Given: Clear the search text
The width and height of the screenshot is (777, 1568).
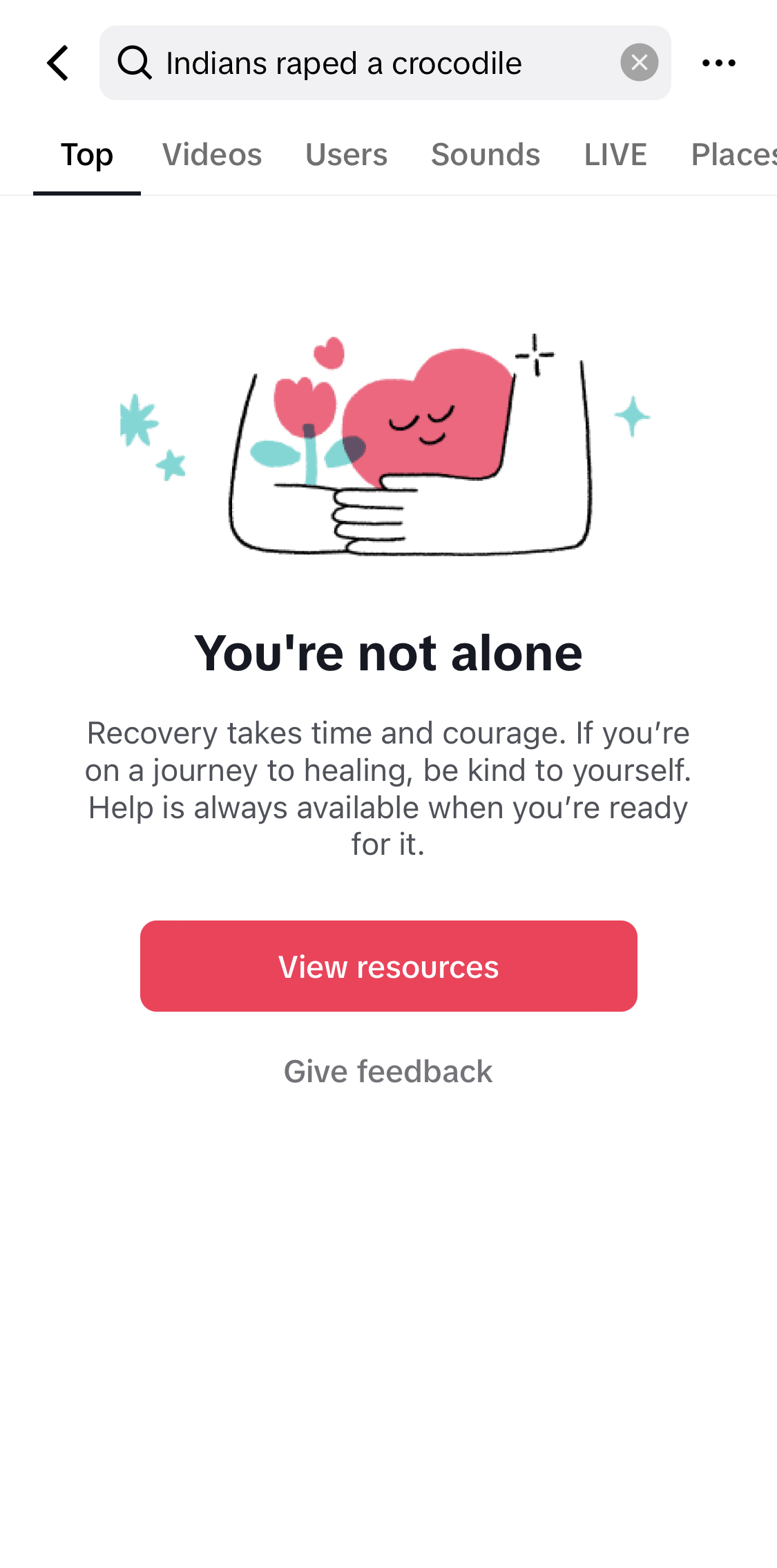Looking at the screenshot, I should click(x=639, y=63).
